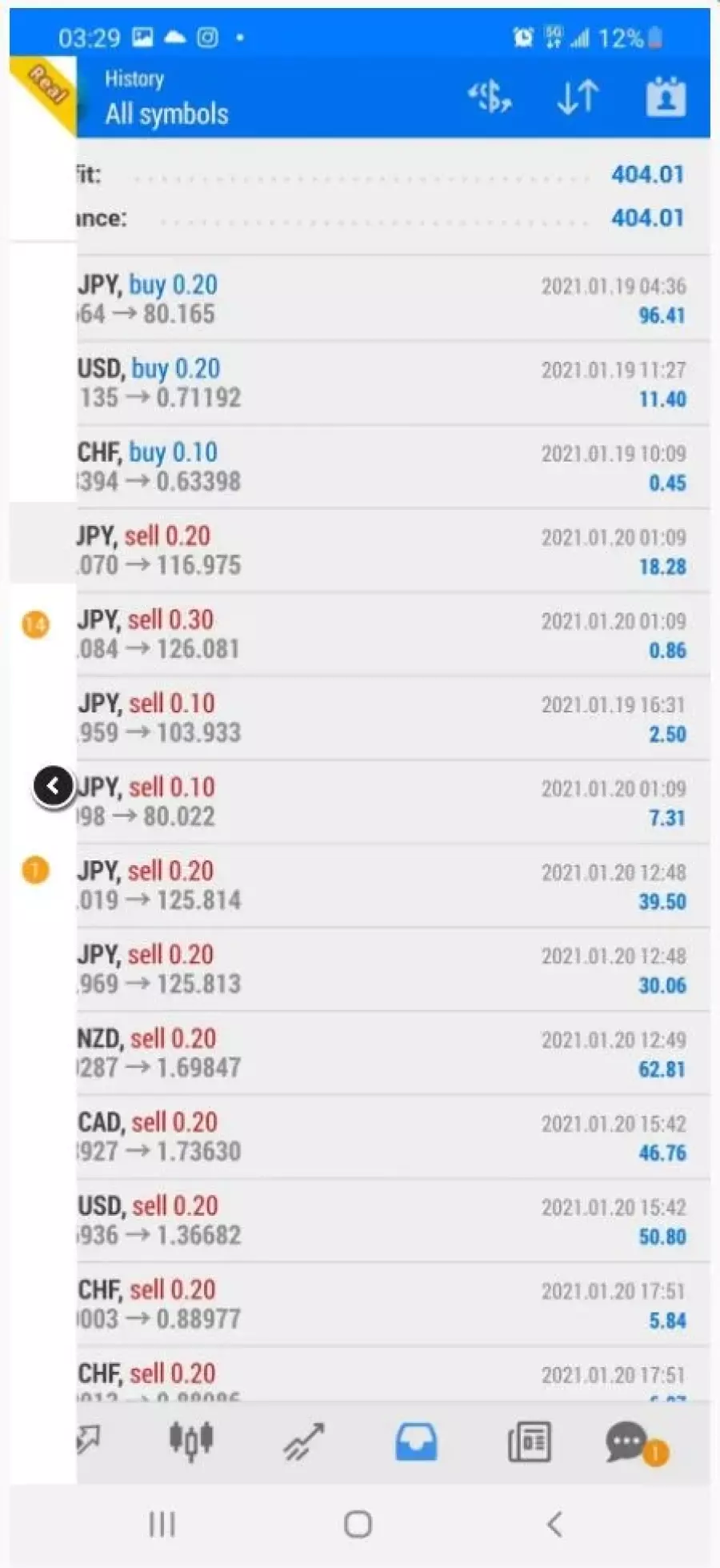Select the History inbox tab
This screenshot has width=720, height=1568.
[x=416, y=1442]
